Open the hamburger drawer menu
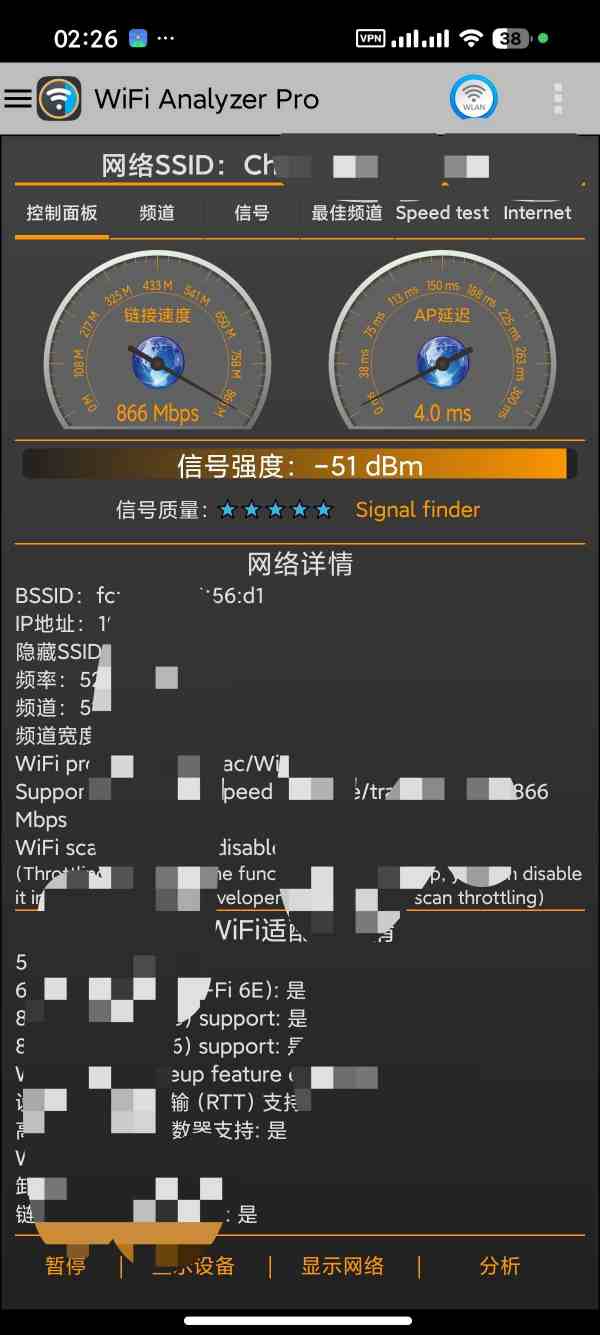This screenshot has width=600, height=1335. point(18,98)
